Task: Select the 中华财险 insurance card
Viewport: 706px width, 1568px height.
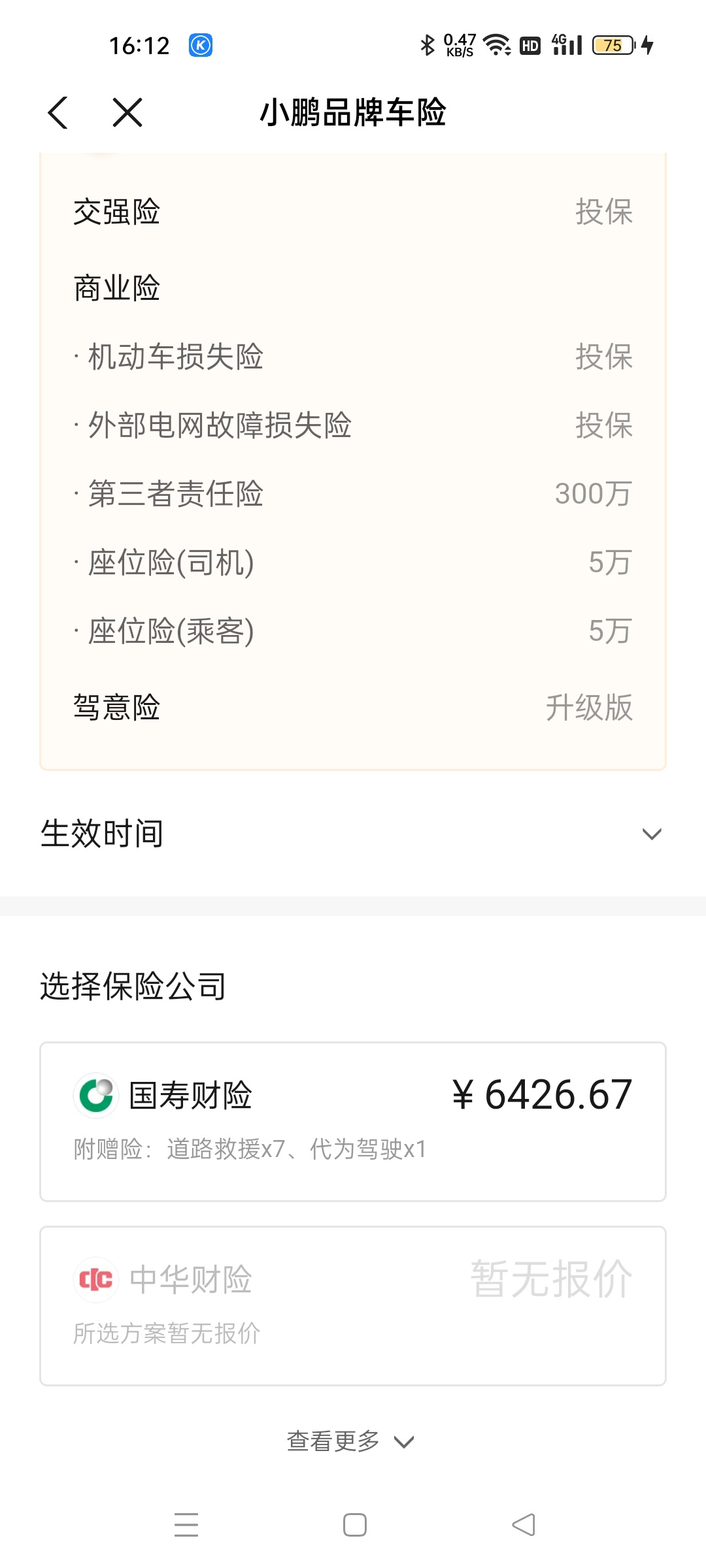Action: (x=353, y=1306)
